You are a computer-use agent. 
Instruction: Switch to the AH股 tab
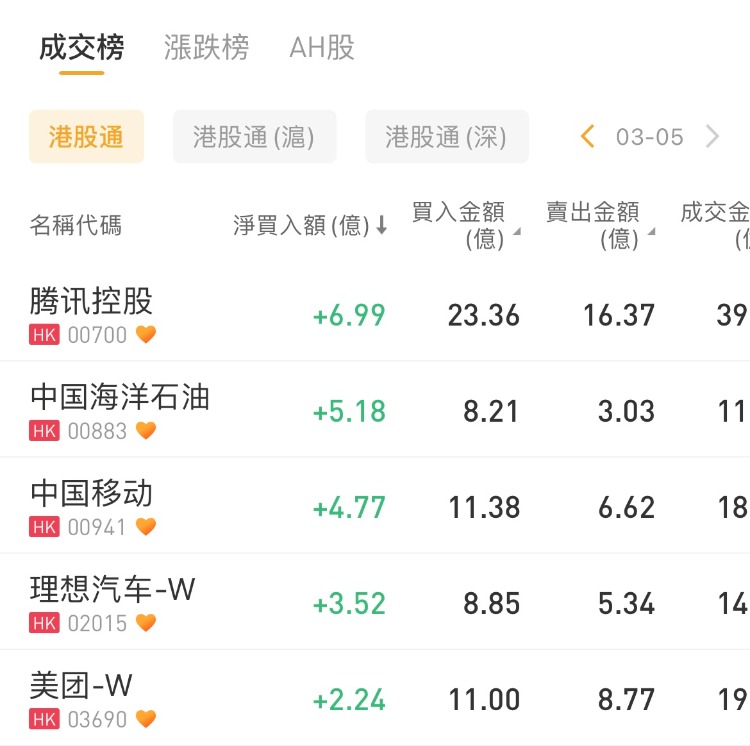pos(322,47)
